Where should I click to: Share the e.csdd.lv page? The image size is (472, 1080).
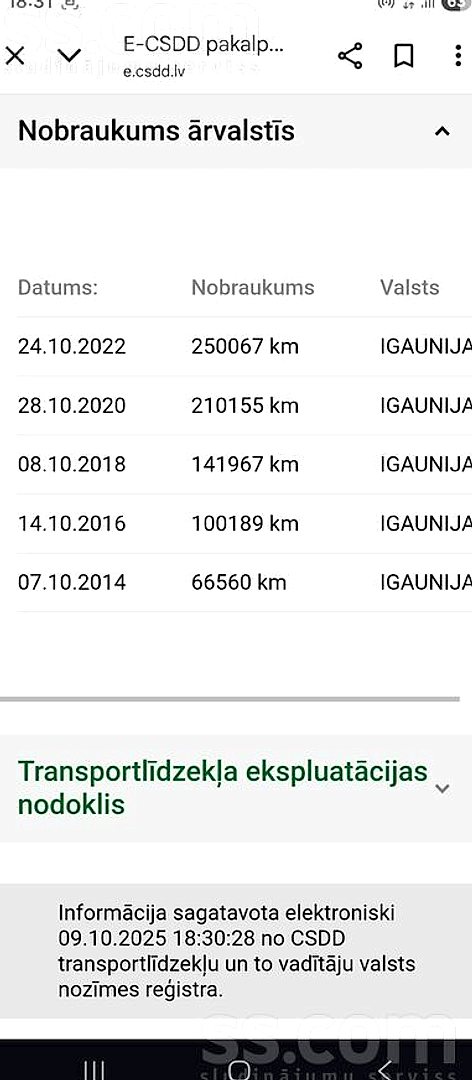350,56
